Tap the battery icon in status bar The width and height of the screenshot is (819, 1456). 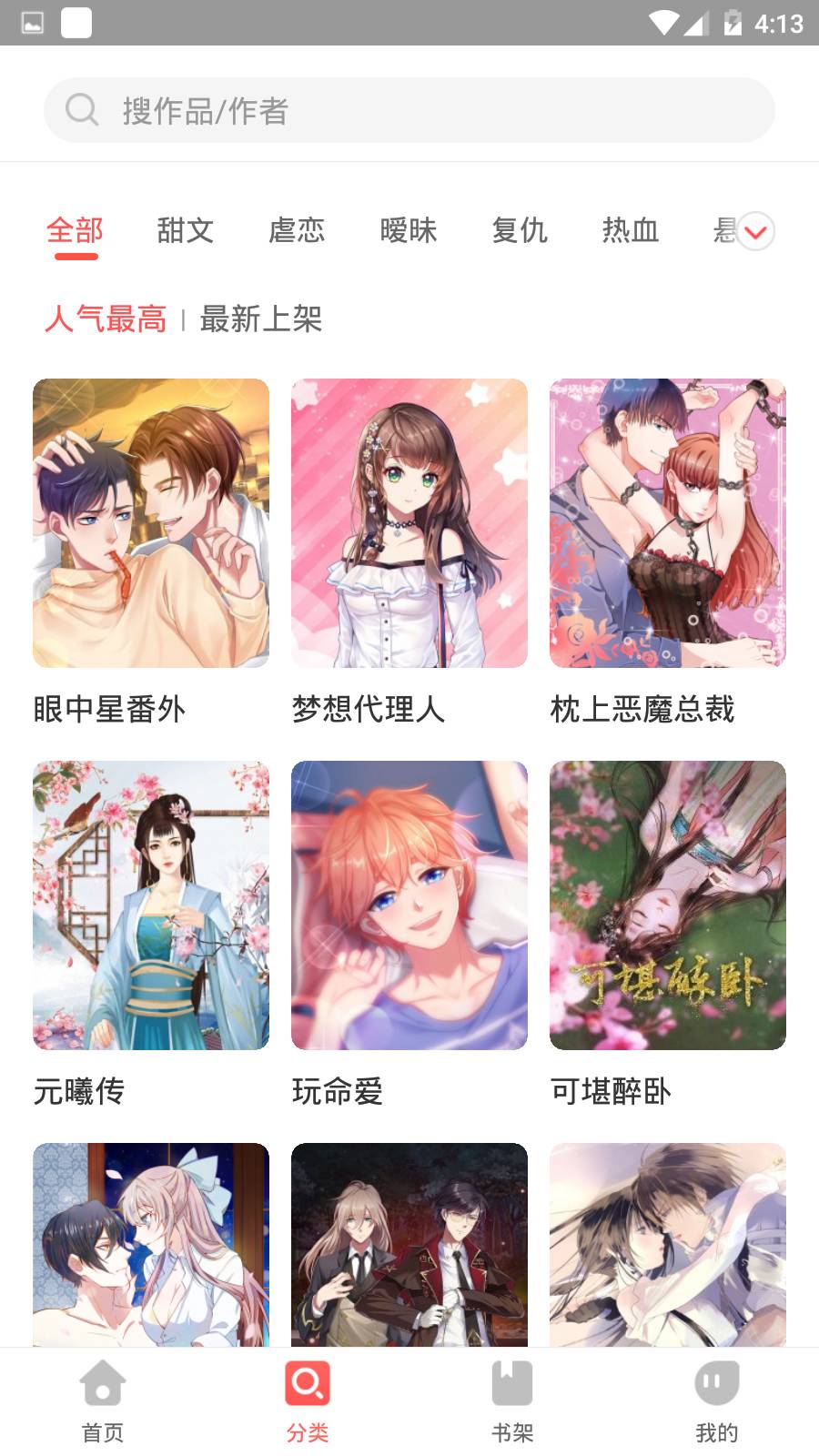pos(733,22)
